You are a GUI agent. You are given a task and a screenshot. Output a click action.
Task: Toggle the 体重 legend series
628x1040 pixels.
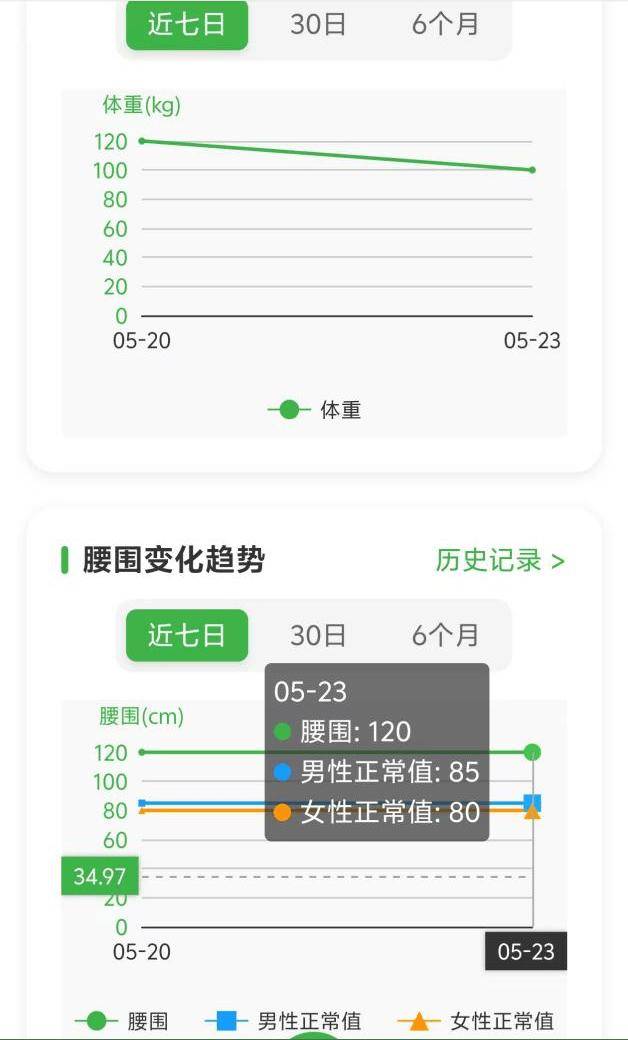pyautogui.click(x=315, y=410)
